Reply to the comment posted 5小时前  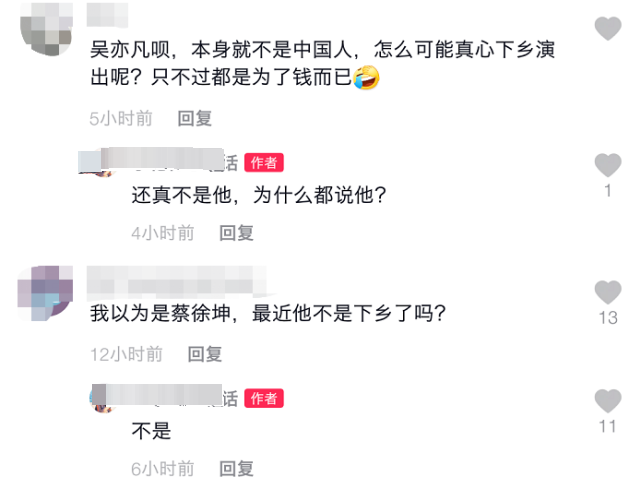point(195,118)
